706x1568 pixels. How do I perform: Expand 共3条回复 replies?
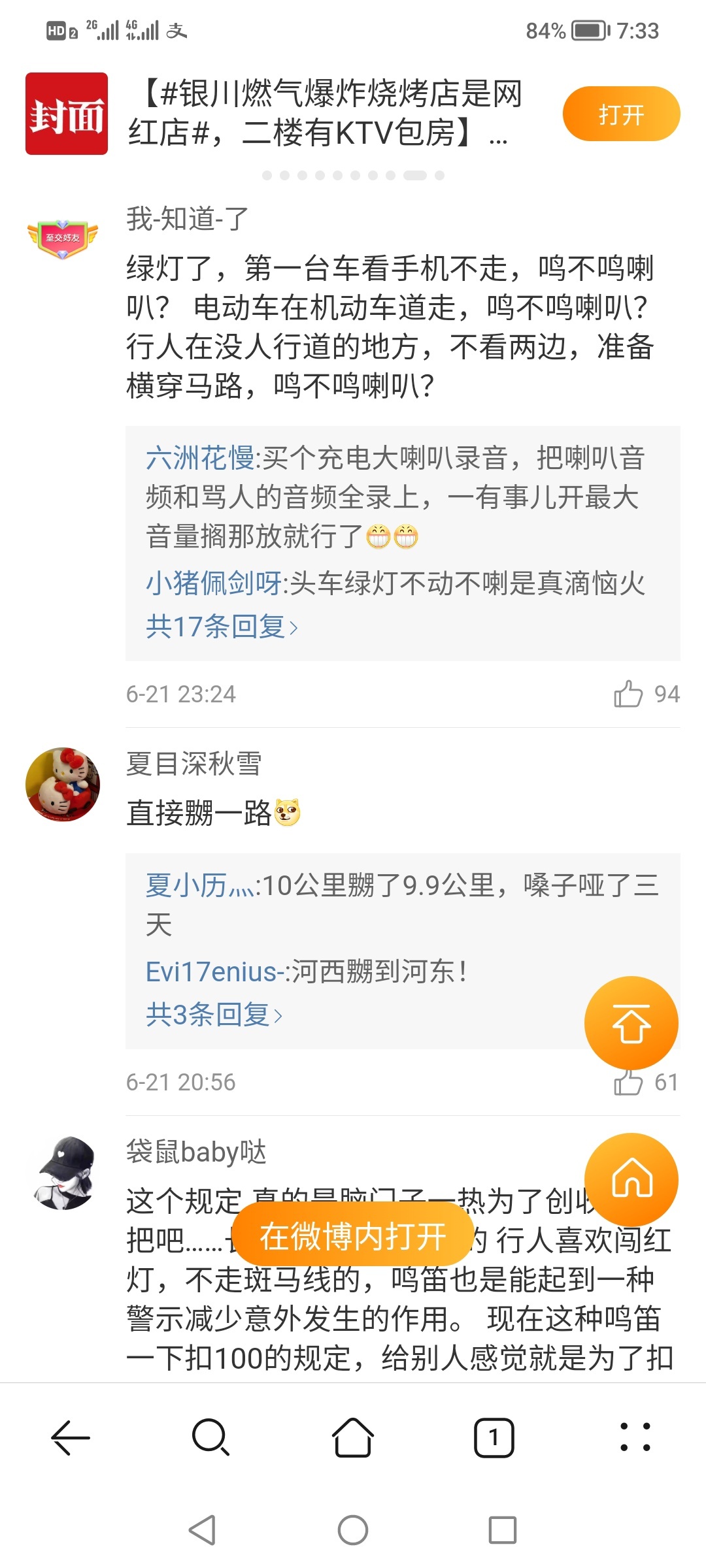[213, 1015]
